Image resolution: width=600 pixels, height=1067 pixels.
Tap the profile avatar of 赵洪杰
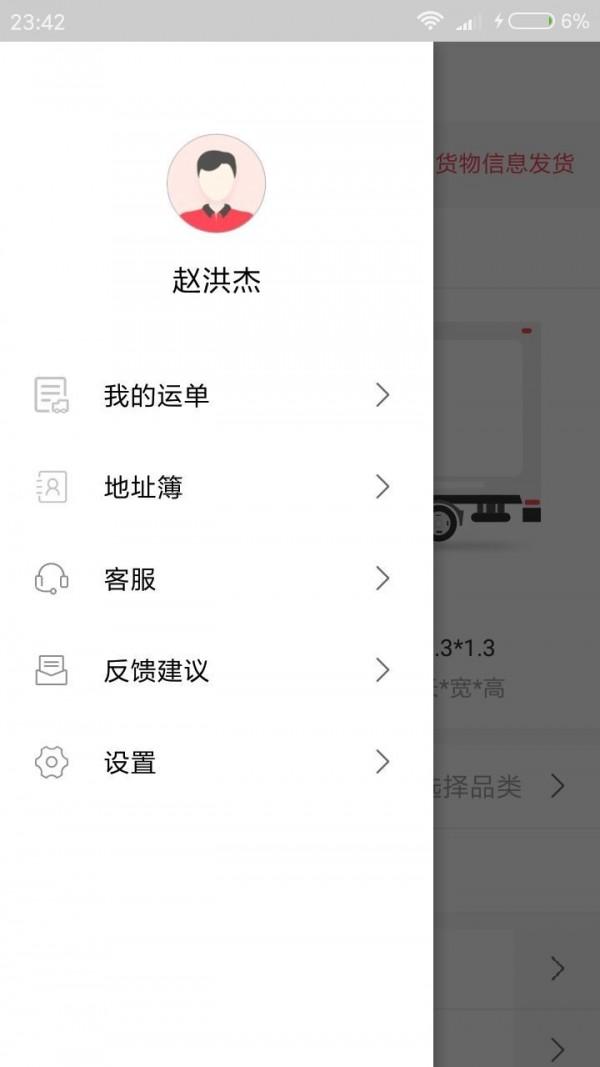(x=216, y=184)
